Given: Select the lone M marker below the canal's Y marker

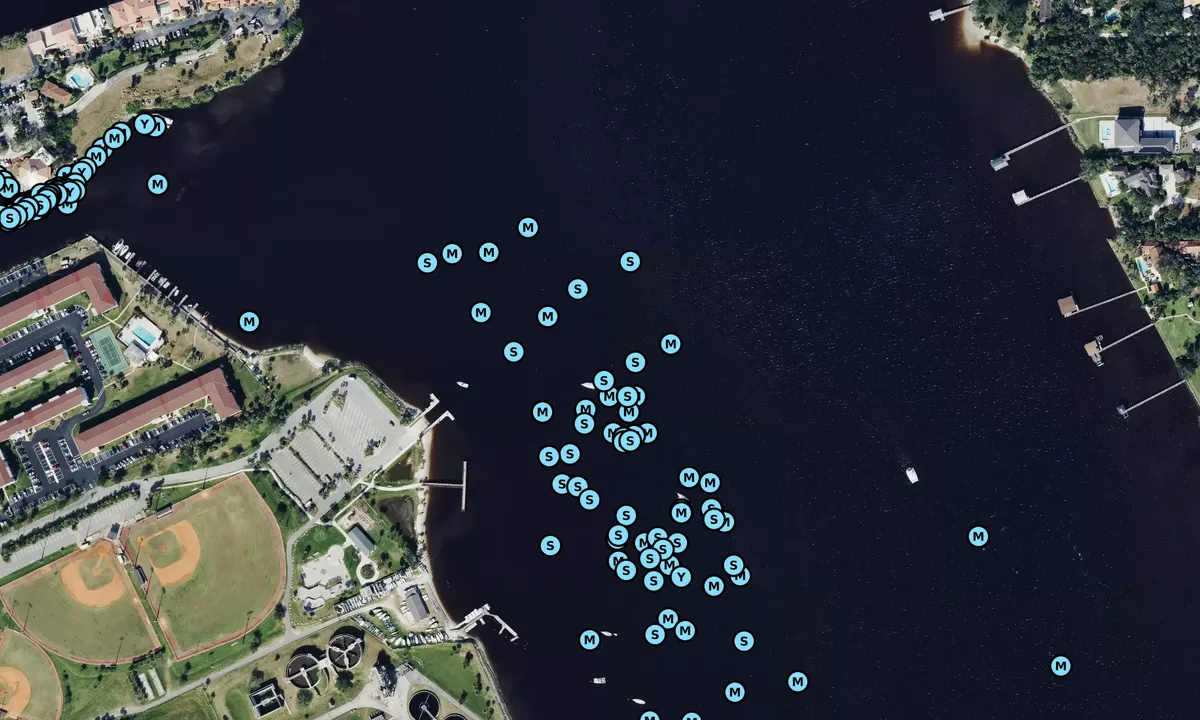Looking at the screenshot, I should click(157, 184).
